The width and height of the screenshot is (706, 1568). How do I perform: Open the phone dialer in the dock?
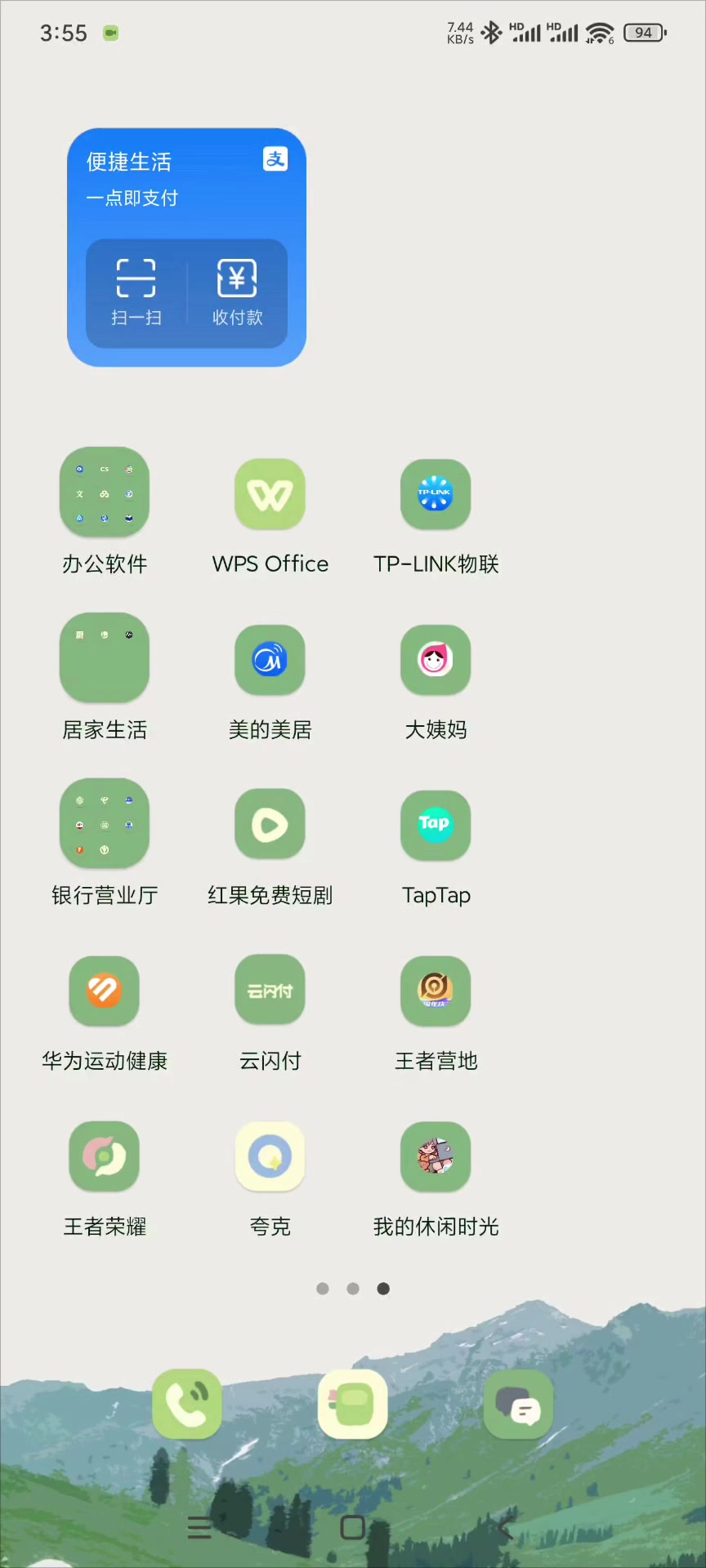click(x=187, y=1404)
